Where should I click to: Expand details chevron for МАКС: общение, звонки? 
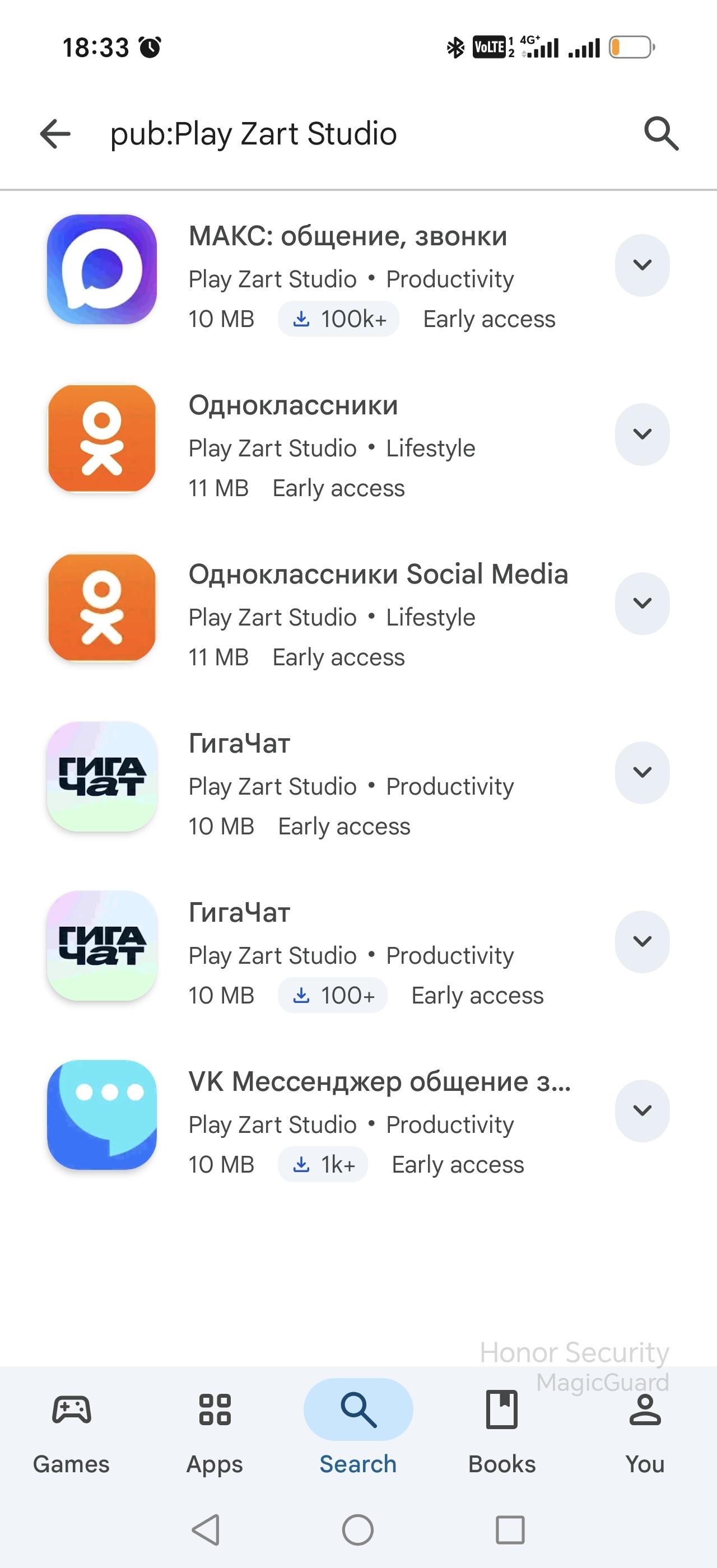tap(642, 265)
